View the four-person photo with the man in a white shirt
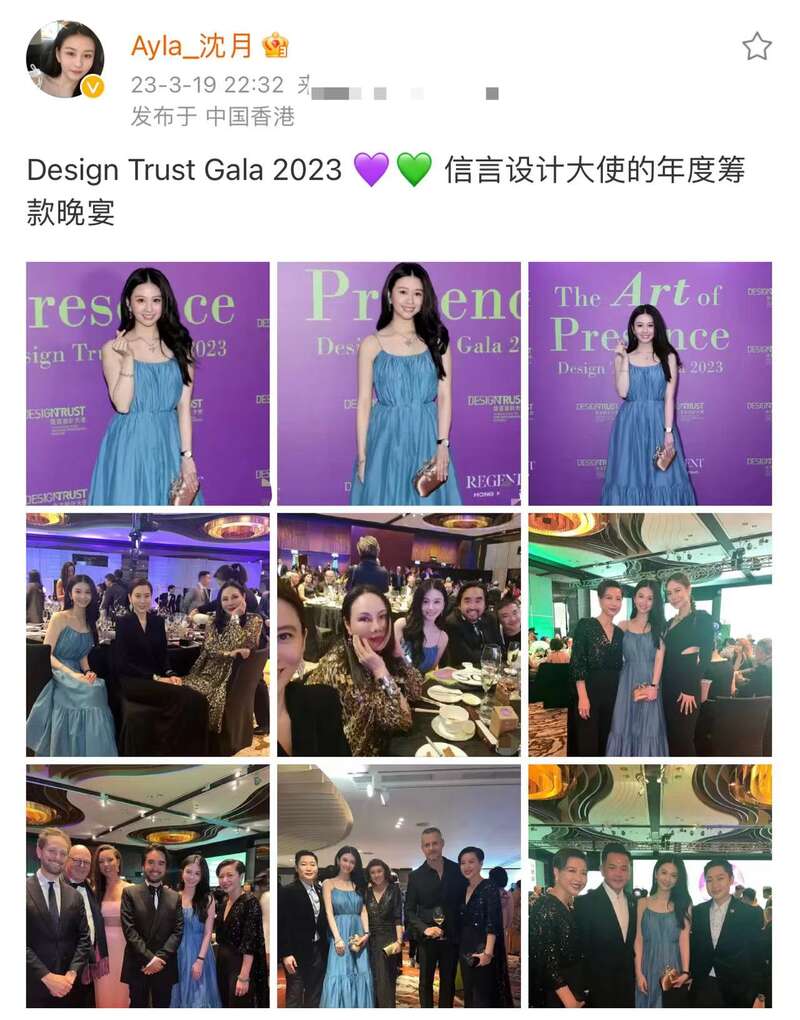The height and width of the screenshot is (1020, 800). click(650, 885)
